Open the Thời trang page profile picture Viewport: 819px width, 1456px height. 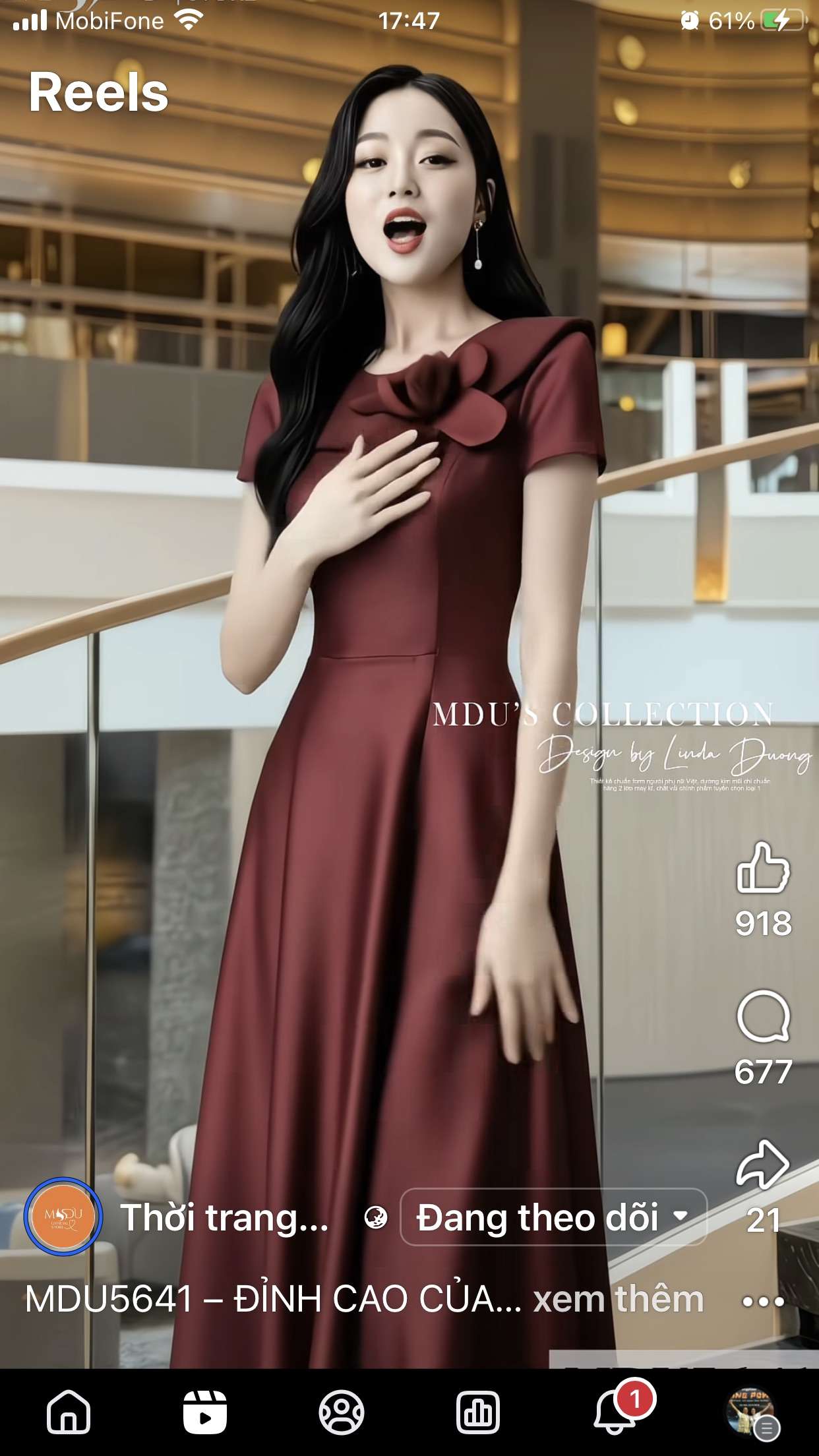(x=63, y=1217)
